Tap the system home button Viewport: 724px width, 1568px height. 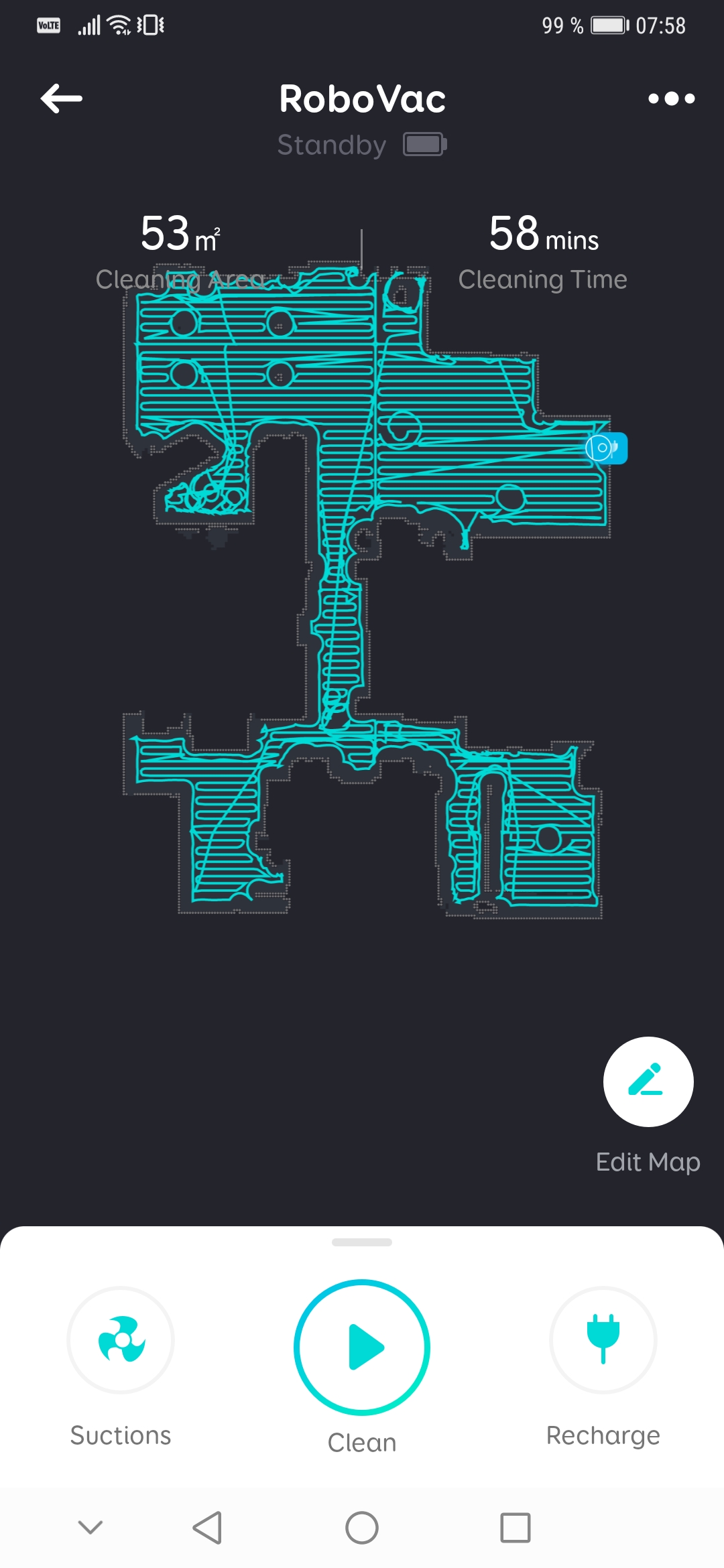click(362, 1528)
